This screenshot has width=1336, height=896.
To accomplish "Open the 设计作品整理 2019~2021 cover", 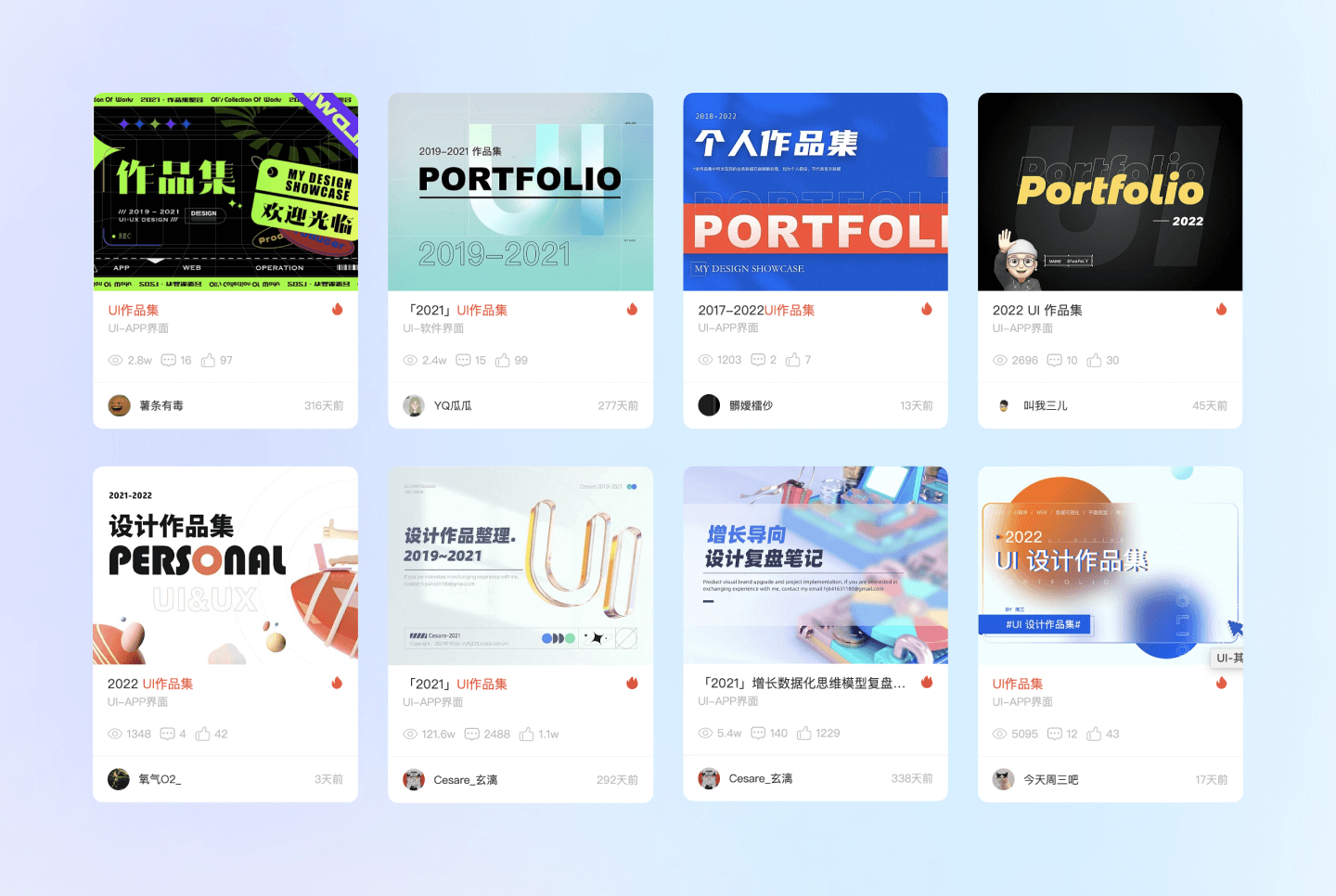I will tap(520, 565).
